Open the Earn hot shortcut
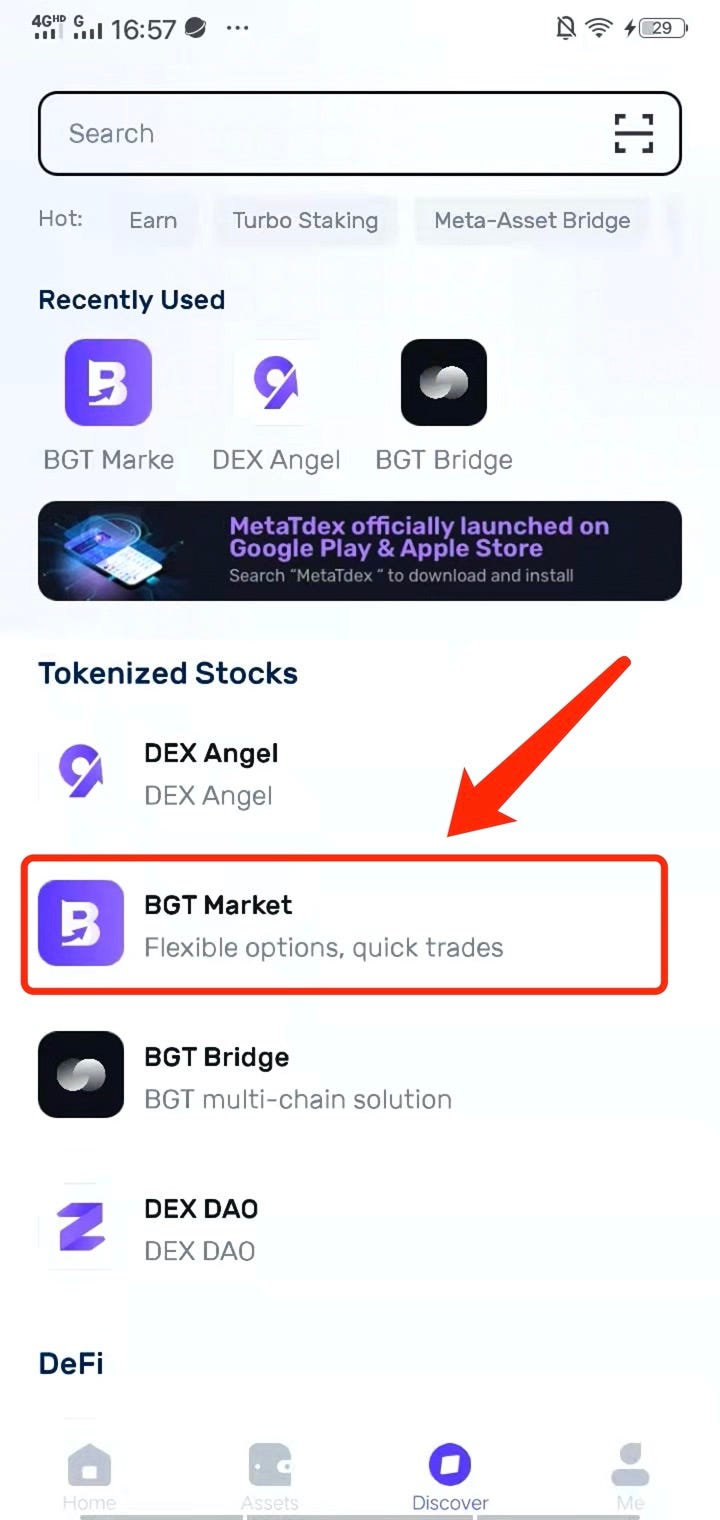This screenshot has height=1520, width=720. pos(154,221)
